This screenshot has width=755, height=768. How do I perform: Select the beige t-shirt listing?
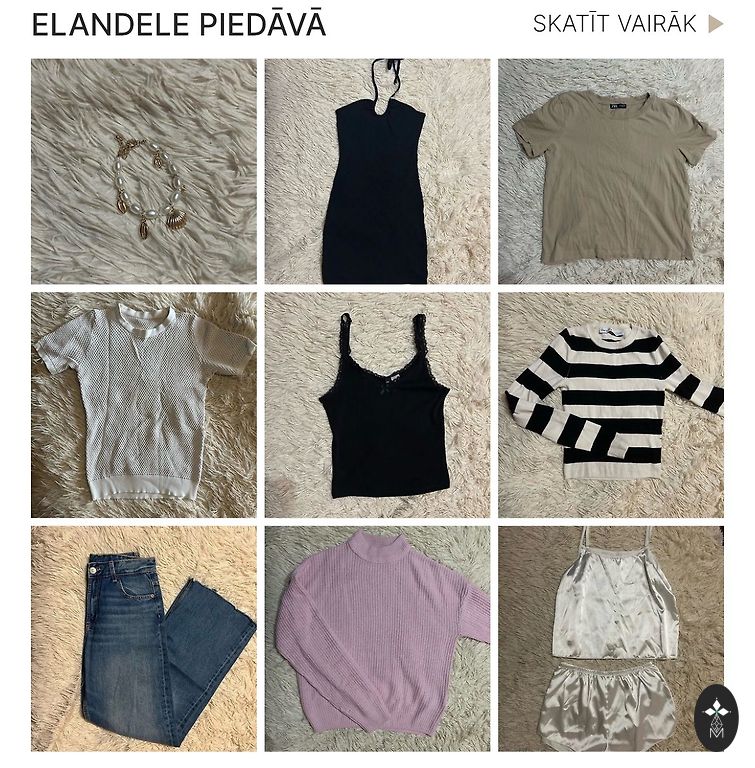(x=611, y=172)
